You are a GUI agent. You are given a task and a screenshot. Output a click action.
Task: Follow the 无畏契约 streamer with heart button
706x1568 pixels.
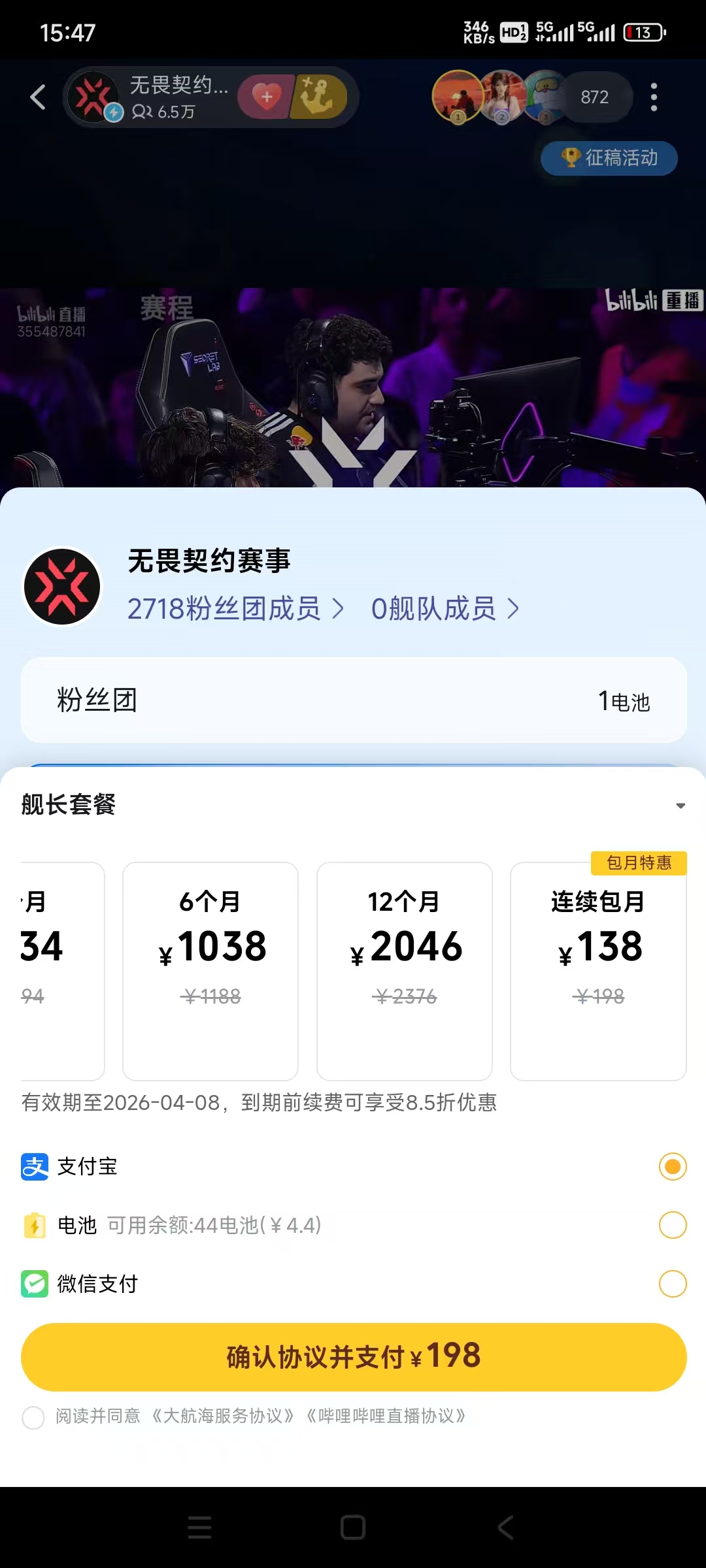pyautogui.click(x=266, y=97)
